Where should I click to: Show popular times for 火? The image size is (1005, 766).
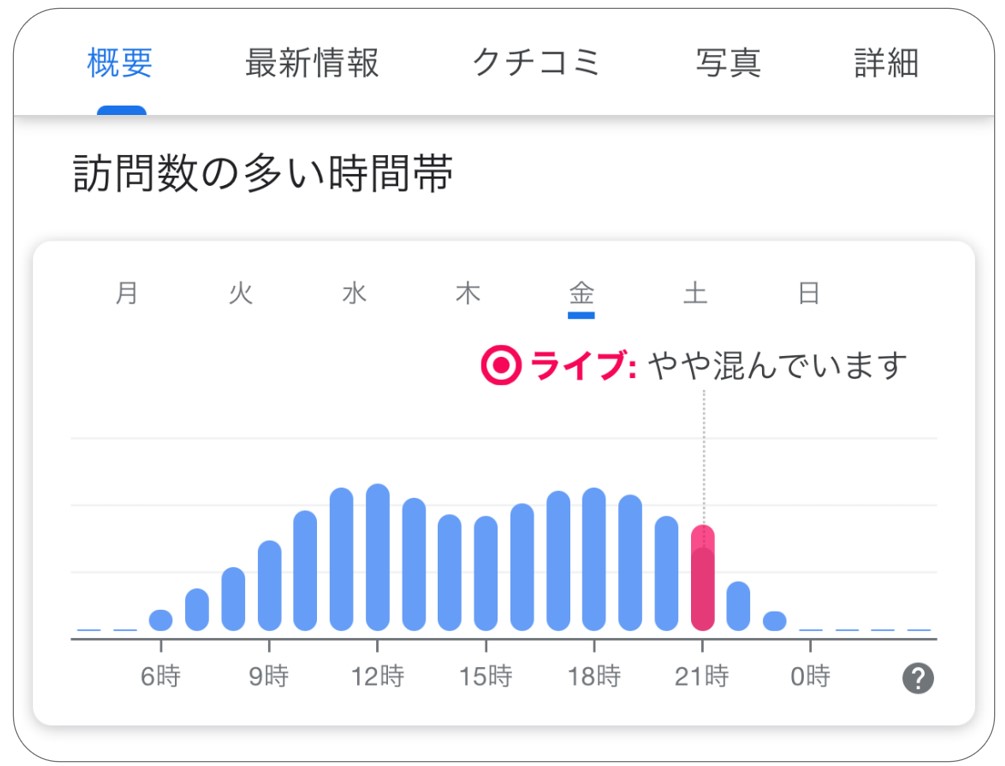tap(241, 294)
